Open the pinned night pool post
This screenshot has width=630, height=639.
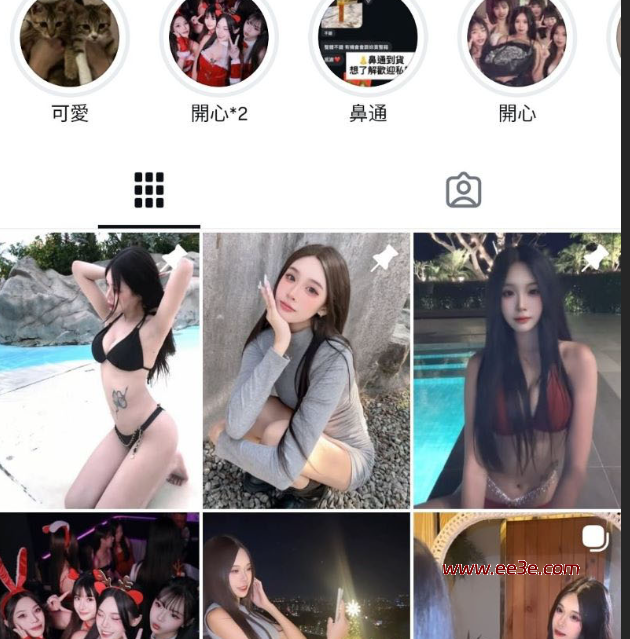[517, 370]
